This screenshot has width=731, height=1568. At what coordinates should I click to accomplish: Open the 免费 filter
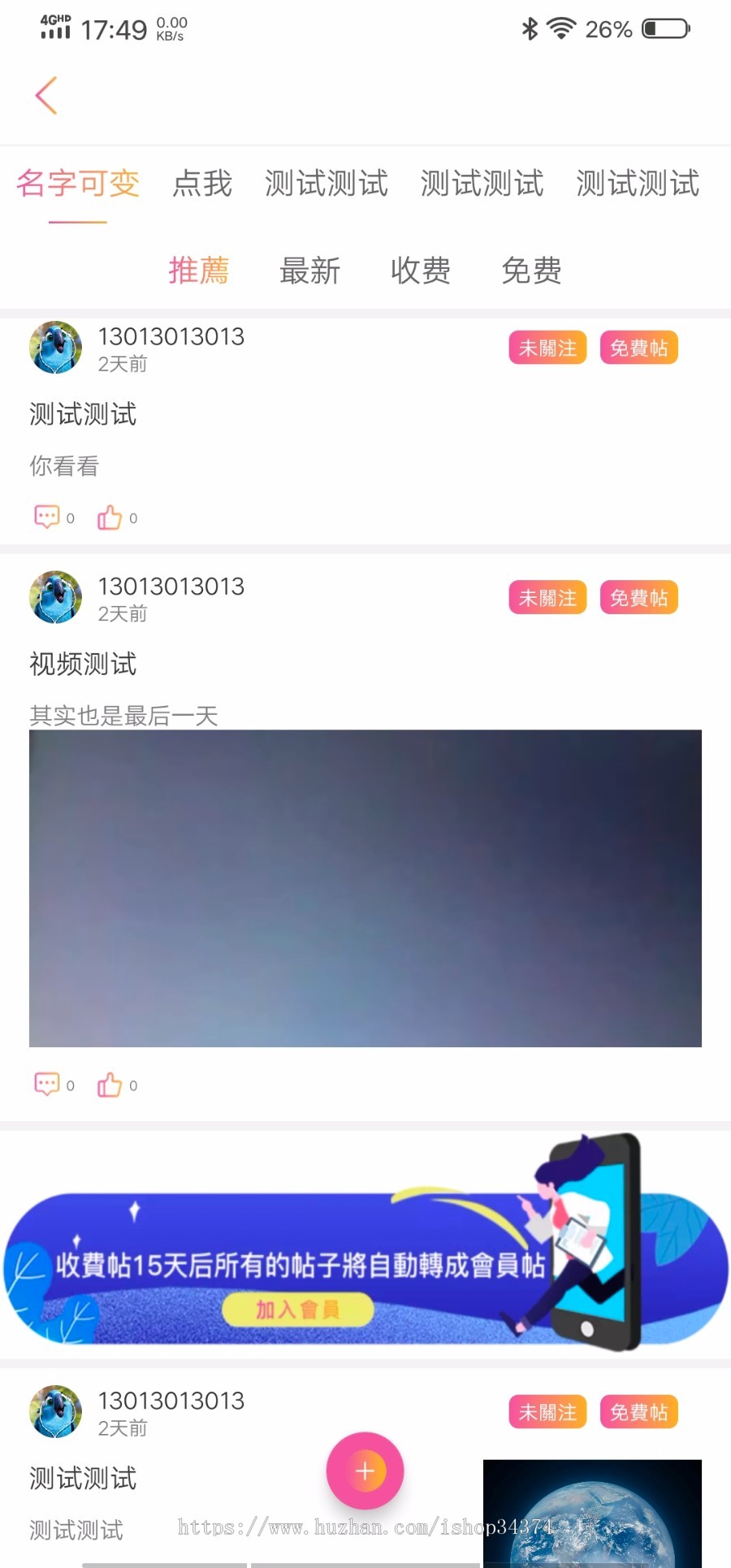tap(532, 271)
